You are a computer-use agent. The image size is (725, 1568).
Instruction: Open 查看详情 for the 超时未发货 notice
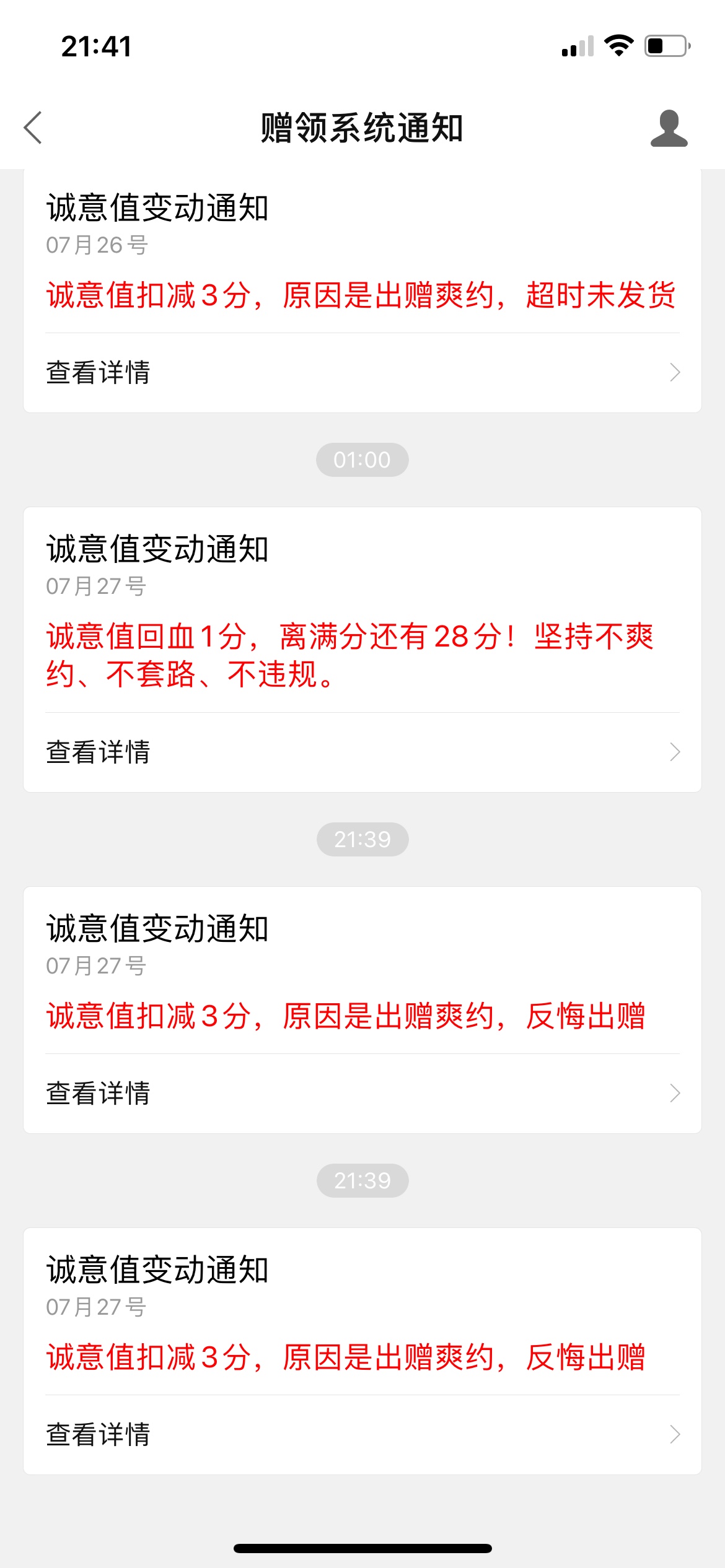pos(362,373)
